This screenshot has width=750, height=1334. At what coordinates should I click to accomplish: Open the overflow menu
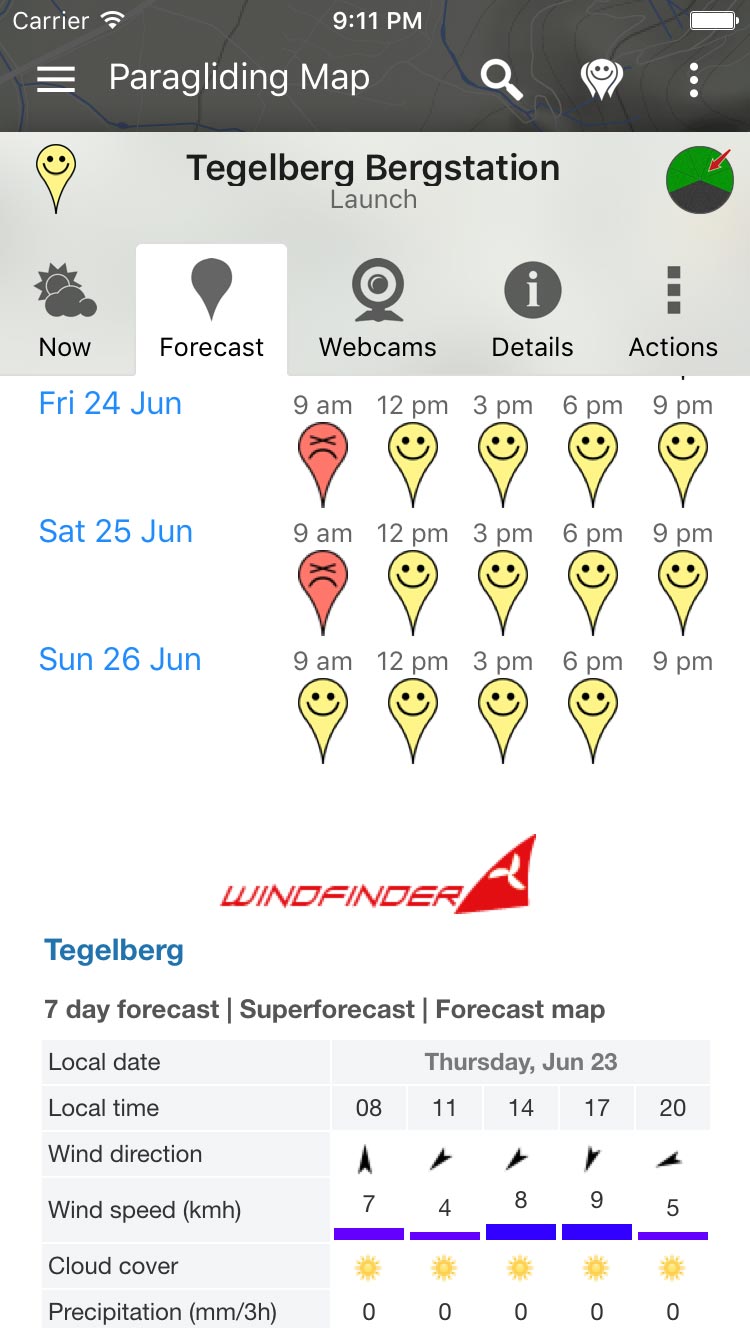point(694,79)
